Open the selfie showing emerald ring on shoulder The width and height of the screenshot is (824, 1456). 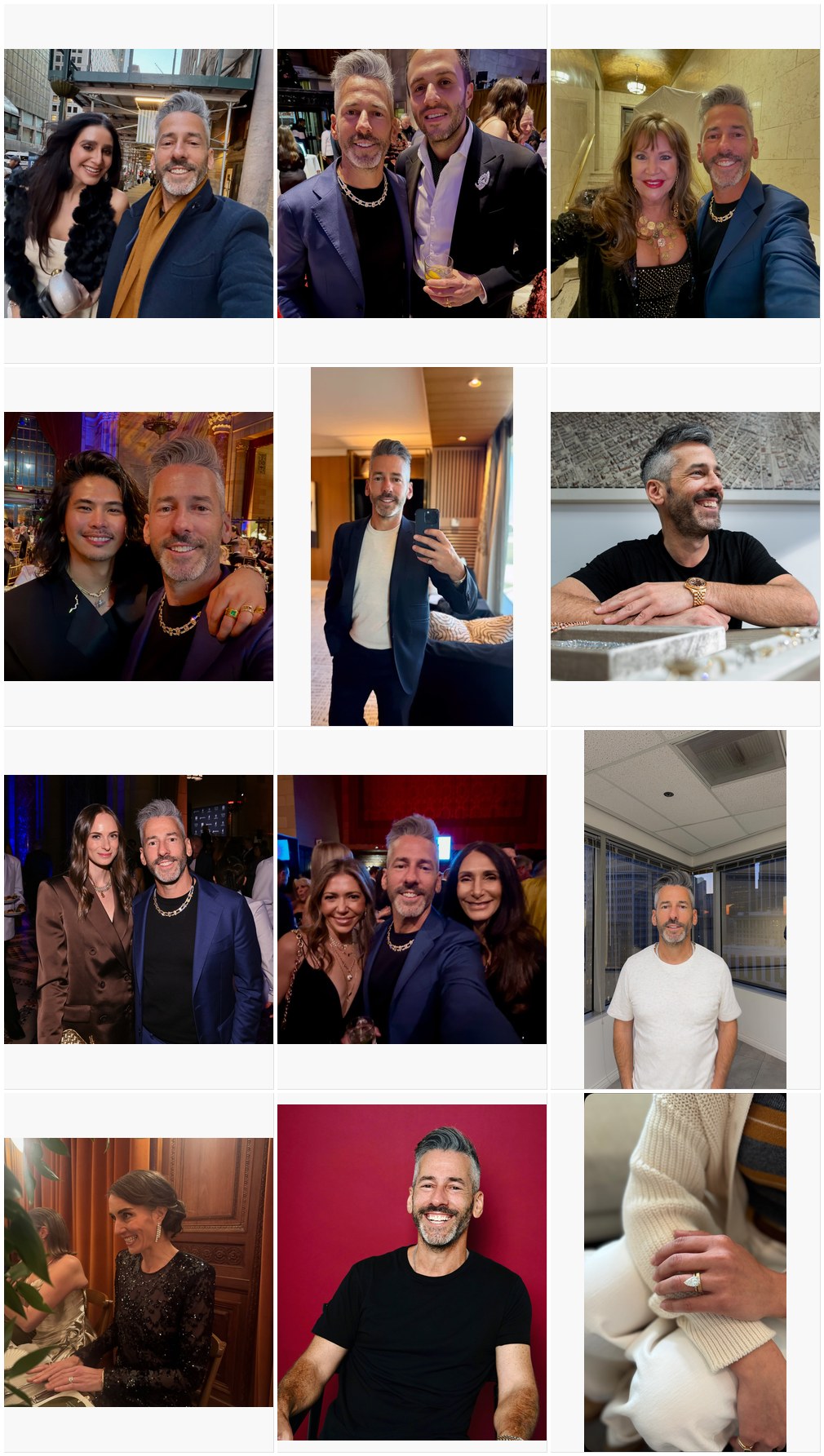tap(139, 547)
